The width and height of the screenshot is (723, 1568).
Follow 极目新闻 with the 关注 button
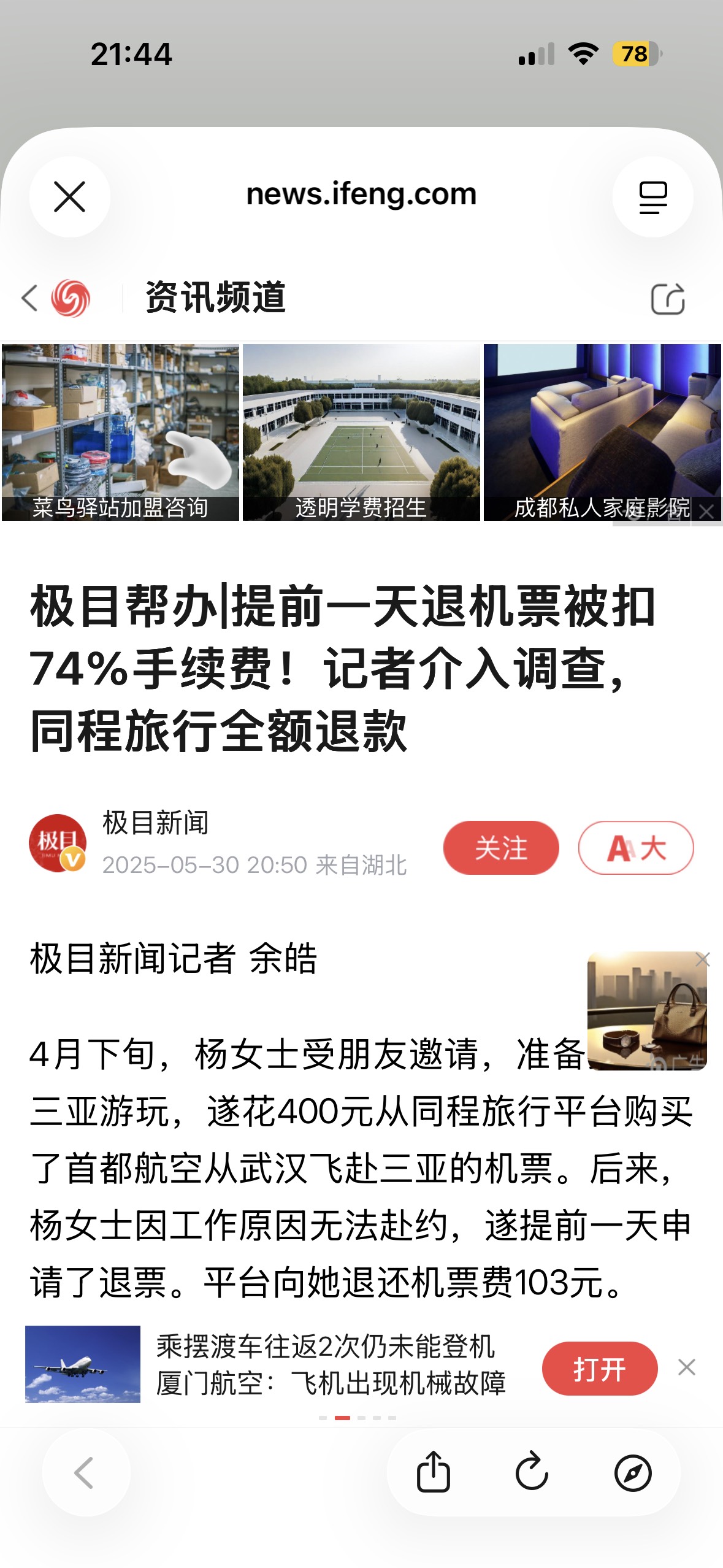click(500, 848)
